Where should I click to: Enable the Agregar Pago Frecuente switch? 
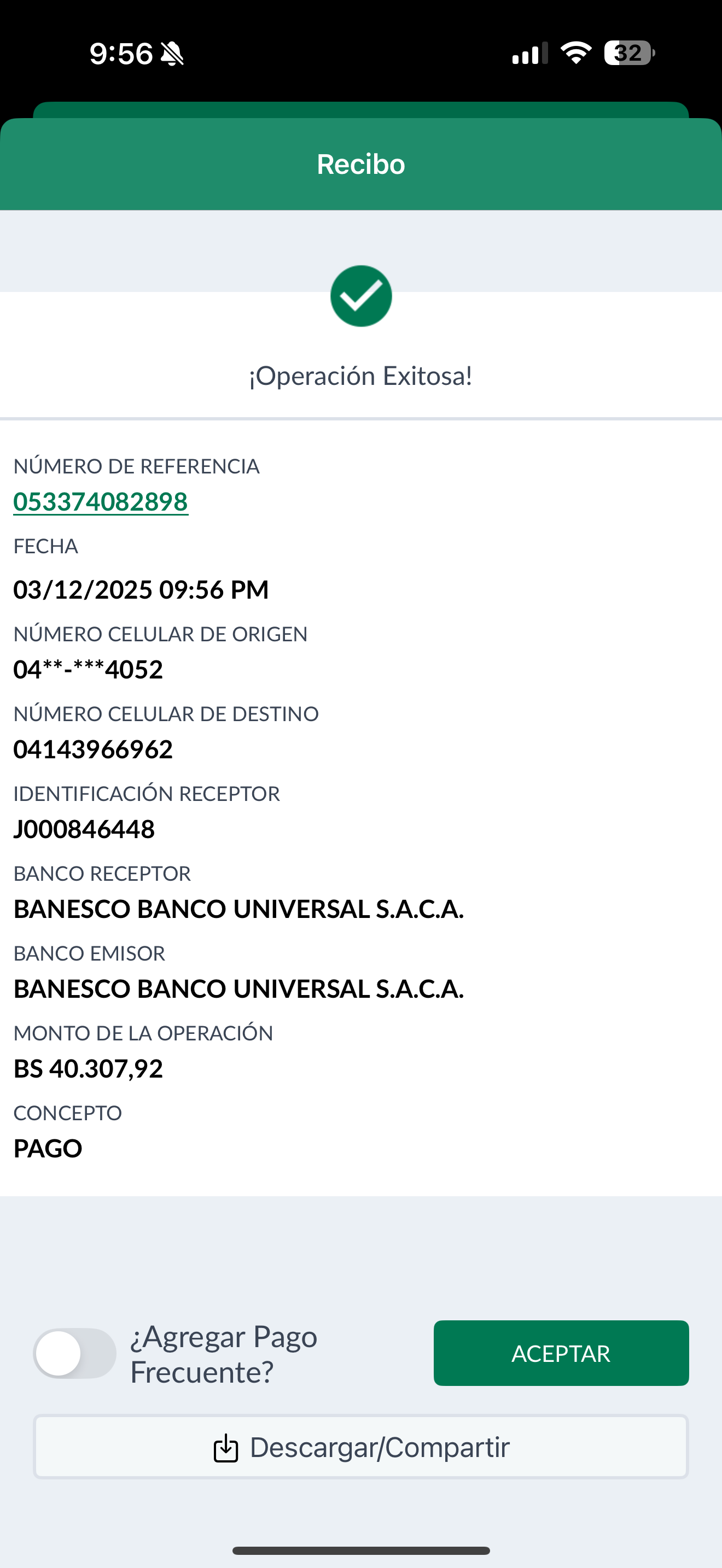74,1353
